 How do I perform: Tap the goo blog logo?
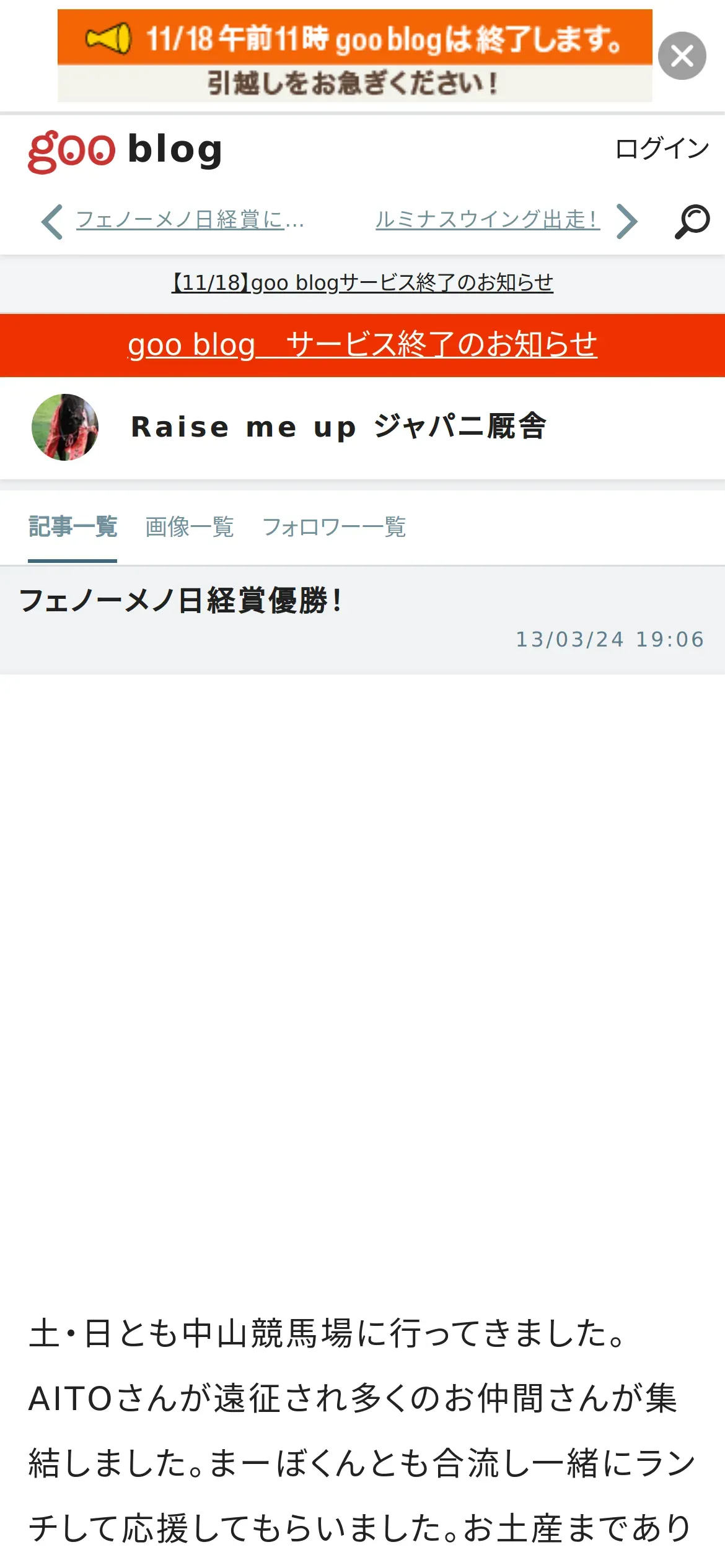click(x=125, y=150)
